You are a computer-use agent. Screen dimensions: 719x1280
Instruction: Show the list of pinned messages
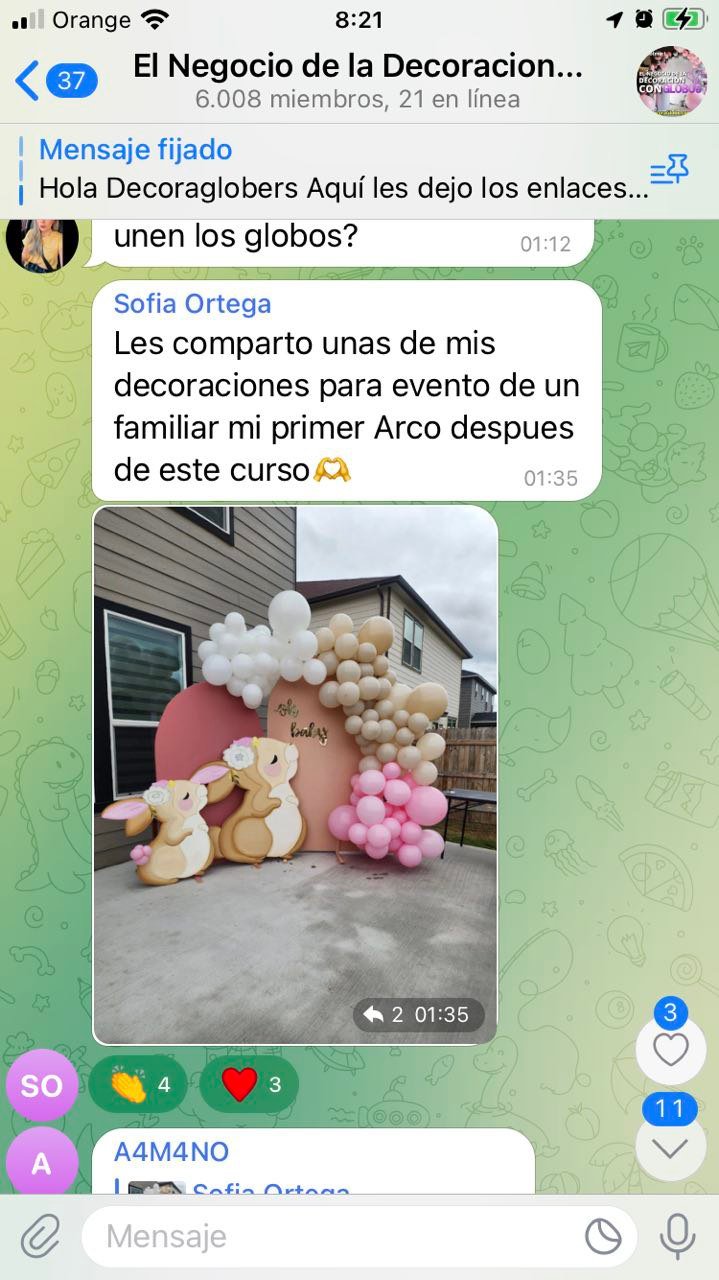pos(669,171)
